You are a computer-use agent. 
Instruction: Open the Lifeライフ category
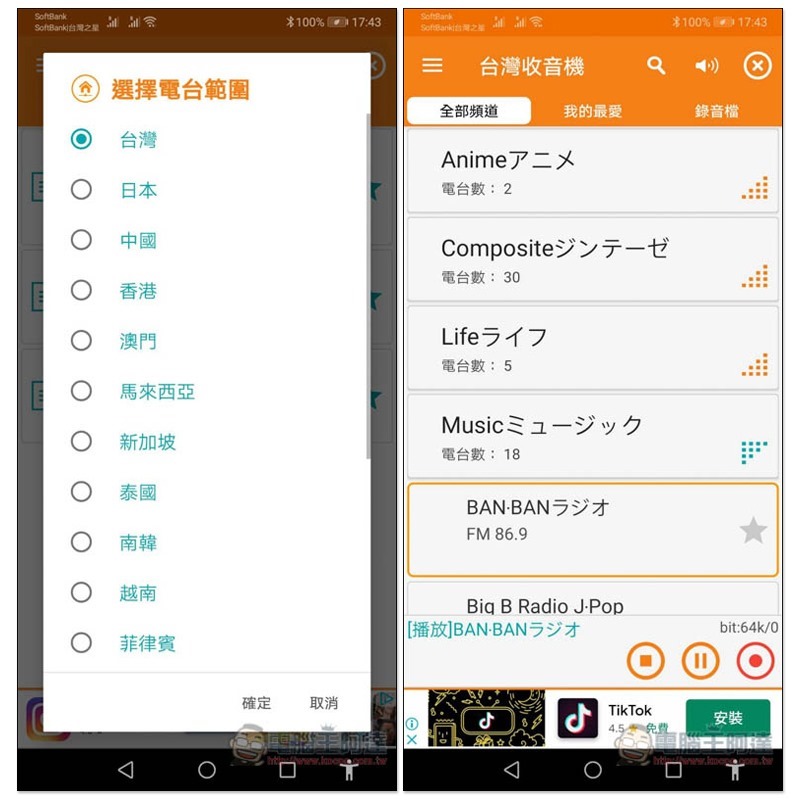[592, 347]
